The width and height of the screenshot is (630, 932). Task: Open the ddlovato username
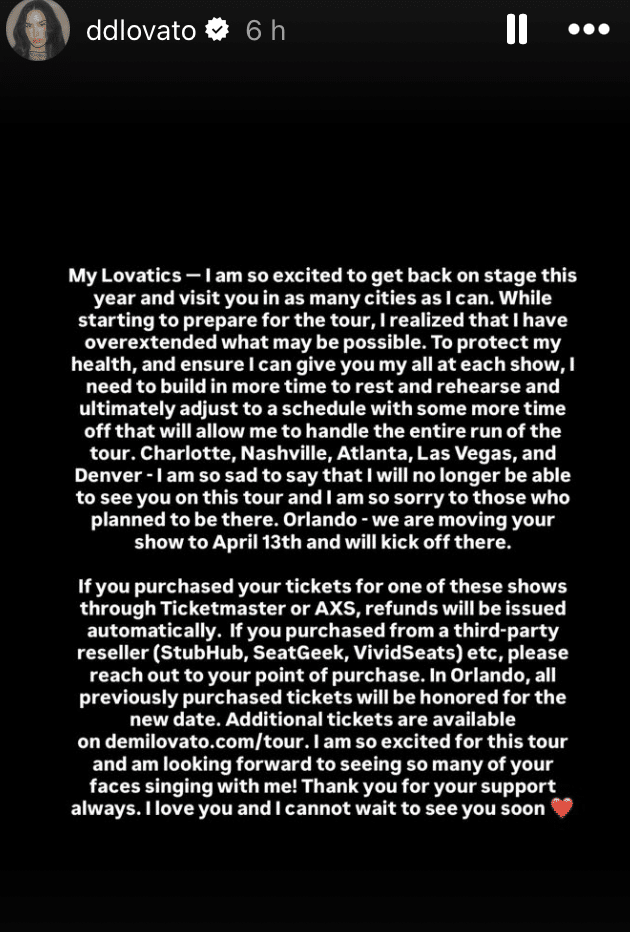point(142,31)
